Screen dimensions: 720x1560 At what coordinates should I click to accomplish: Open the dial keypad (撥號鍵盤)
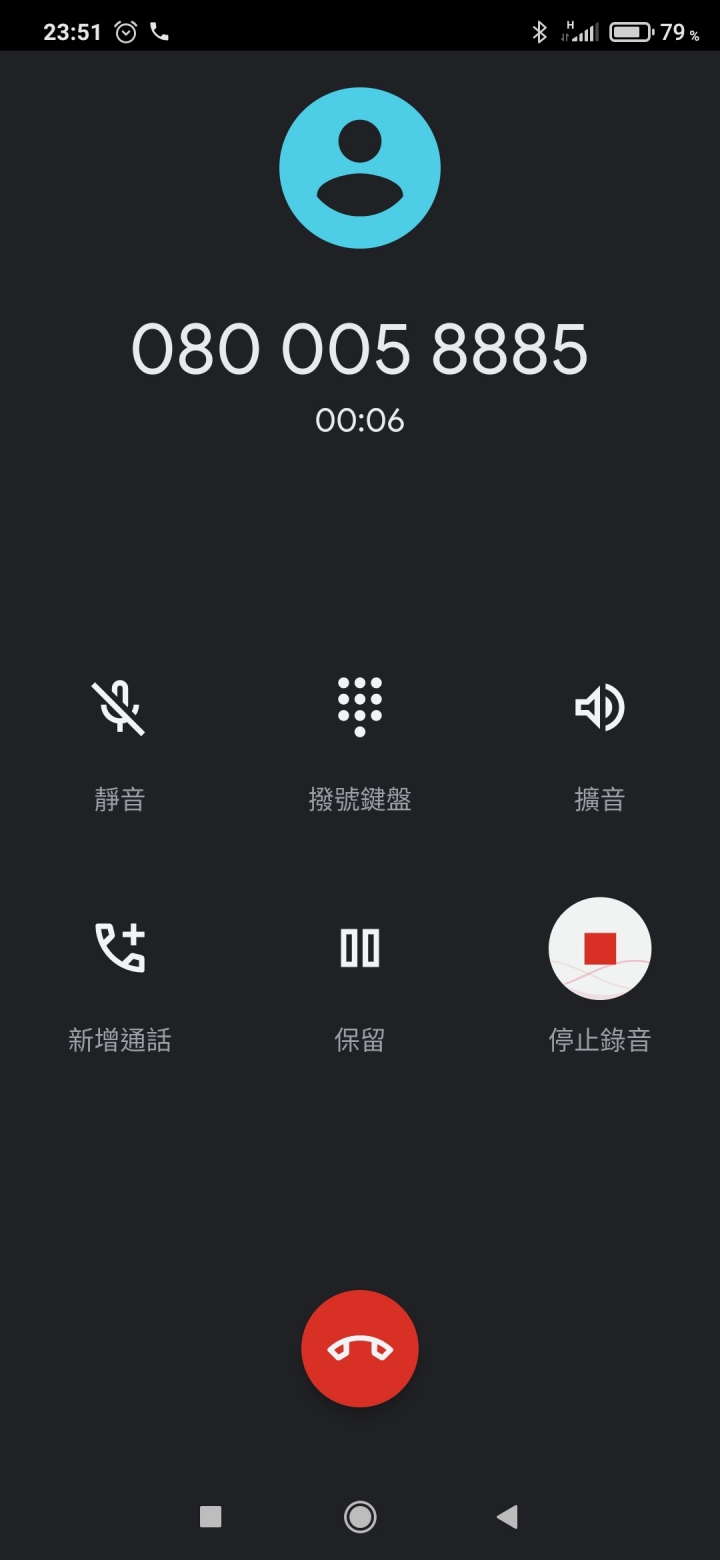(360, 706)
